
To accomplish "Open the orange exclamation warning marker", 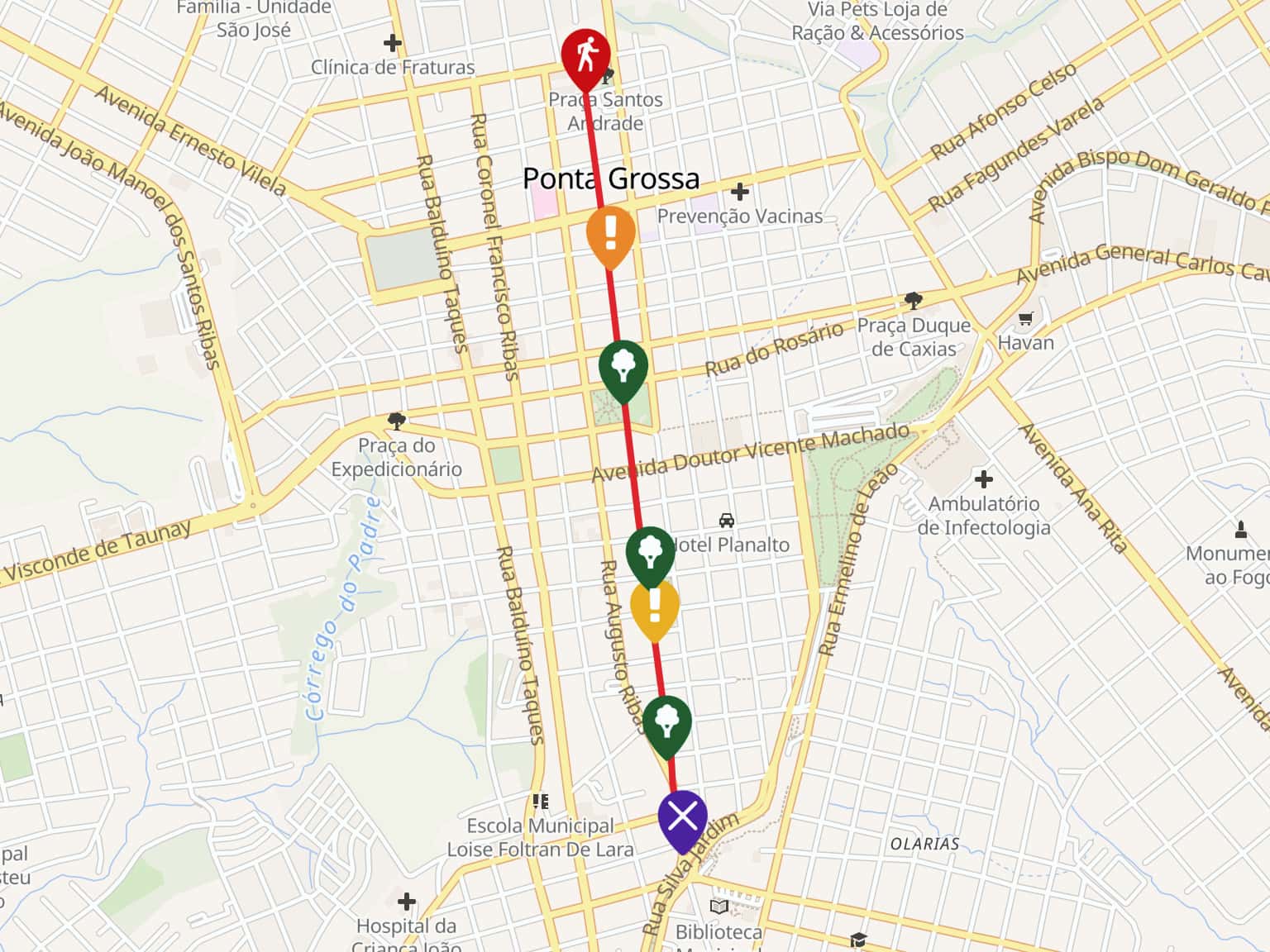I will pyautogui.click(x=611, y=233).
